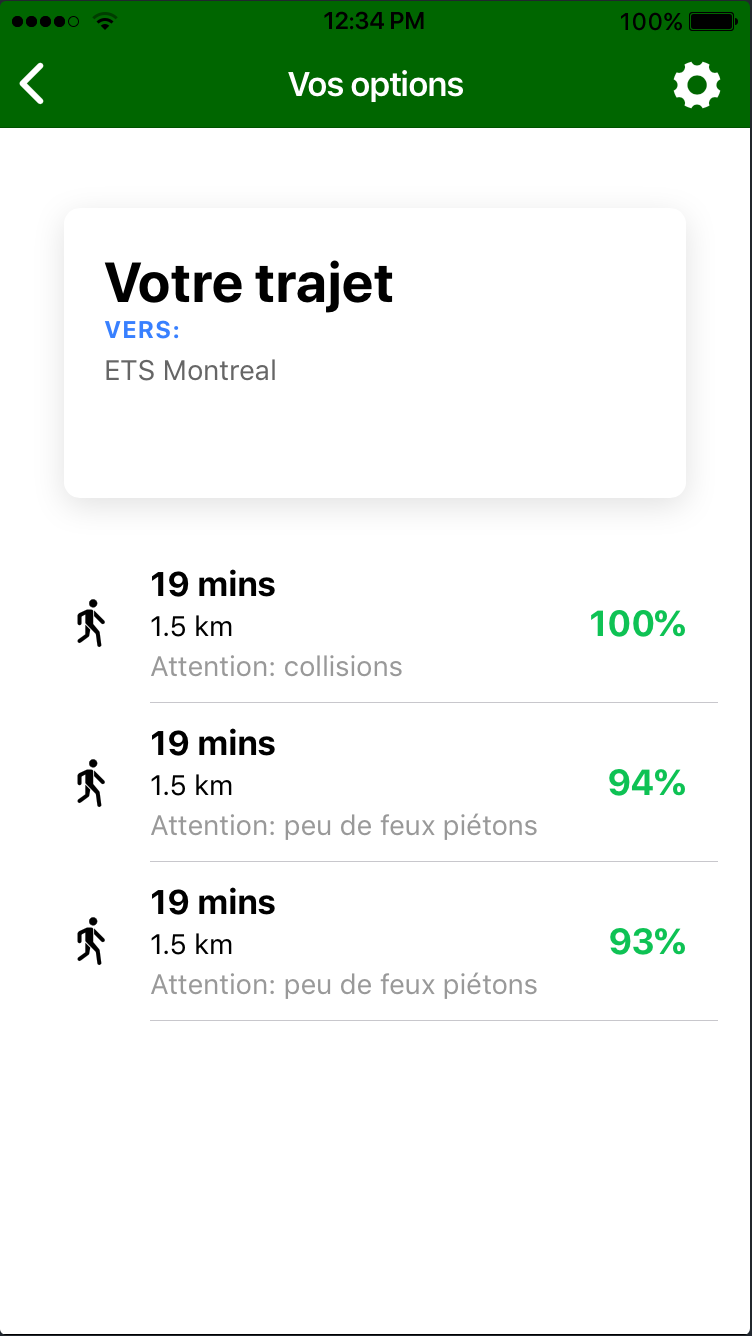Choose the 94% walking route
This screenshot has width=752, height=1336.
click(x=400, y=784)
